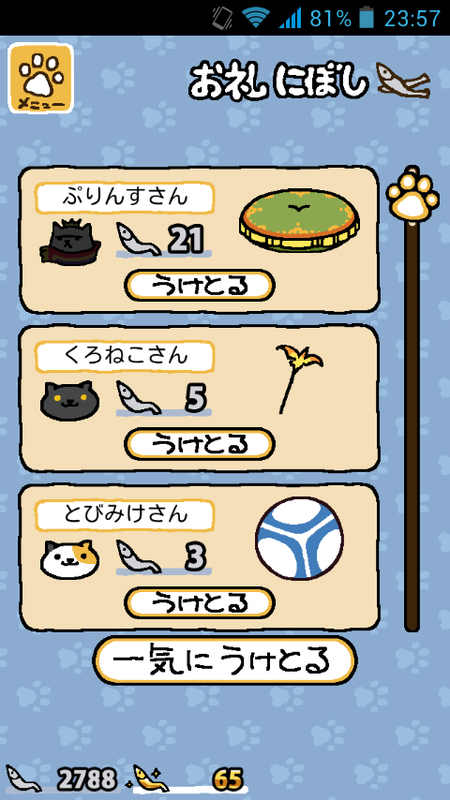Tap うけとる for ぷりんすさん's gift
Viewport: 450px width, 800px height.
click(200, 286)
